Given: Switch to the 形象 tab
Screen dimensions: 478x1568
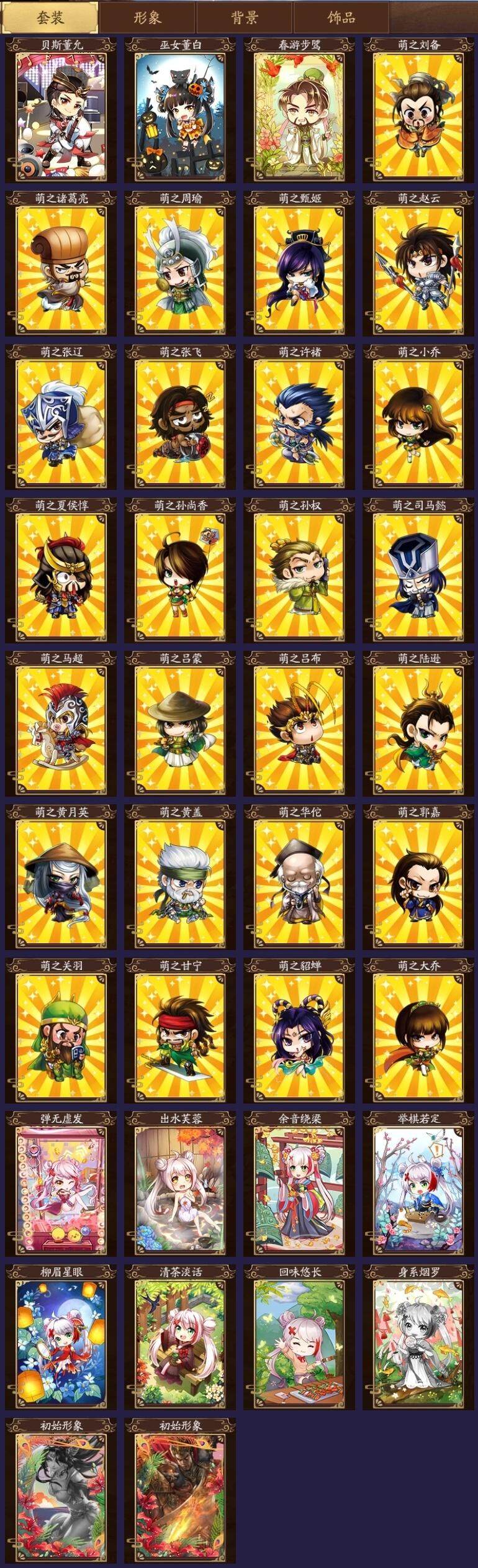Looking at the screenshot, I should [x=147, y=17].
